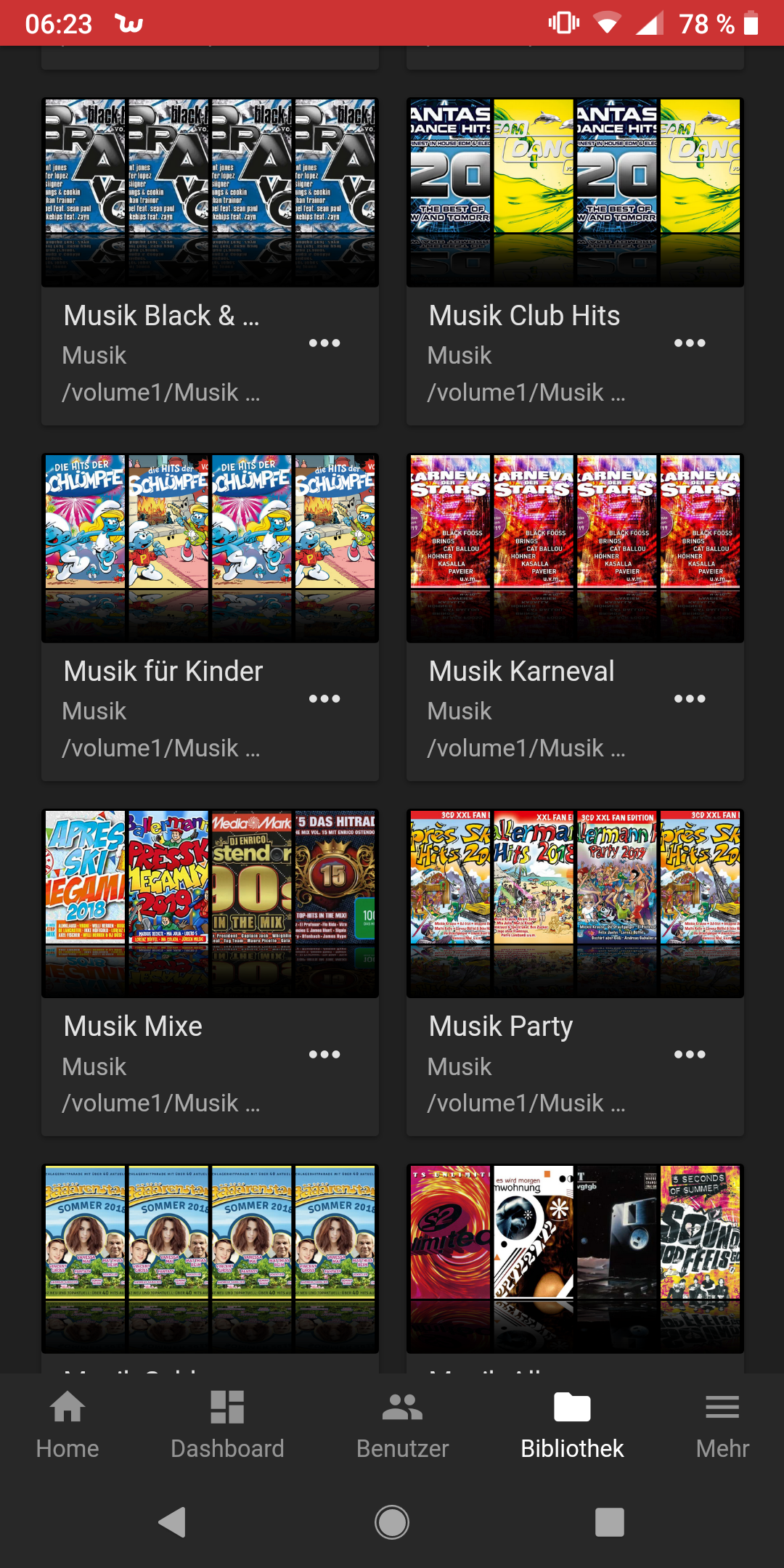This screenshot has height=1568, width=784.
Task: Tap the system home button
Action: 392,1522
